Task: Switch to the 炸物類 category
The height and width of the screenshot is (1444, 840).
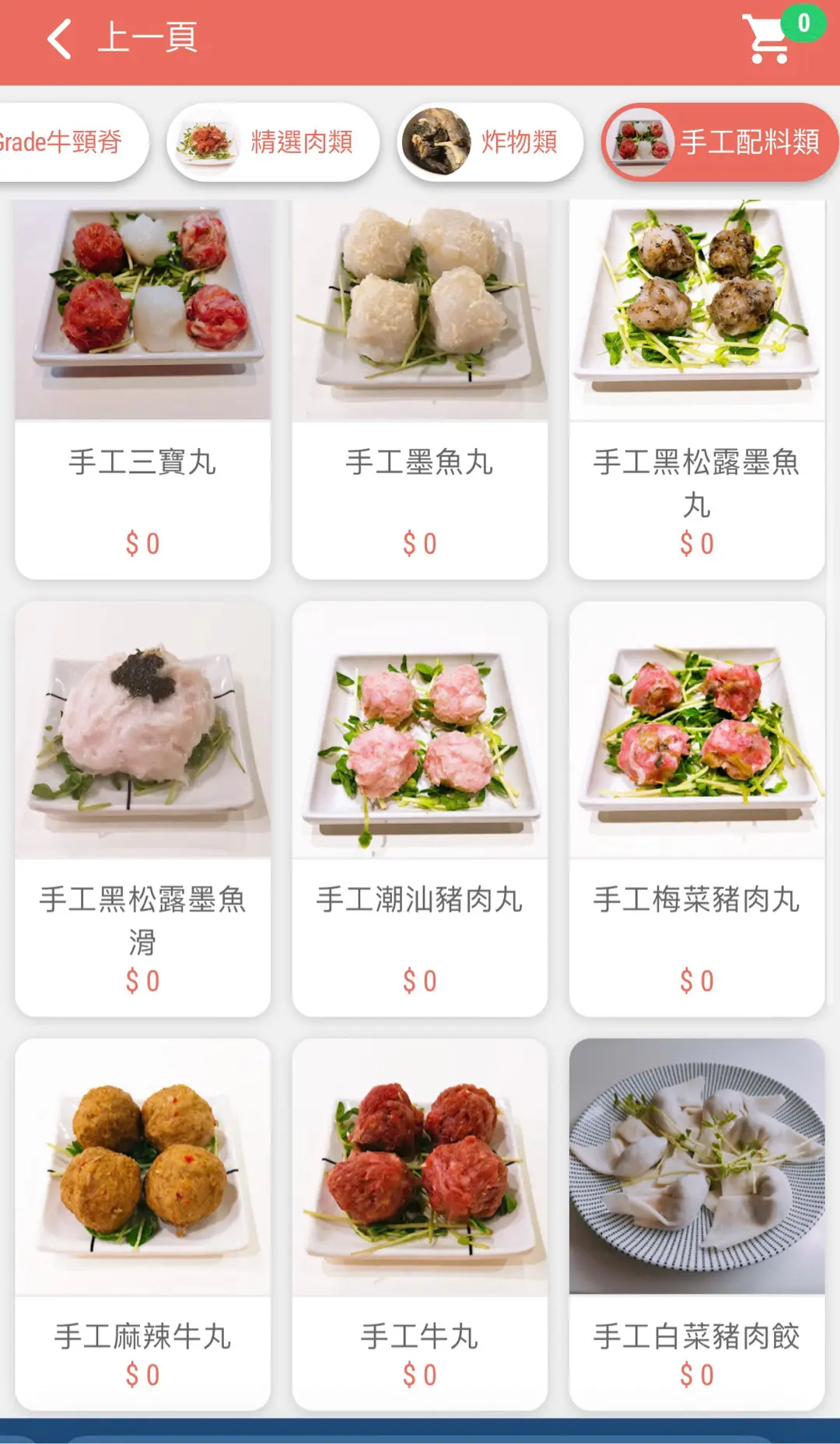Action: coord(490,142)
